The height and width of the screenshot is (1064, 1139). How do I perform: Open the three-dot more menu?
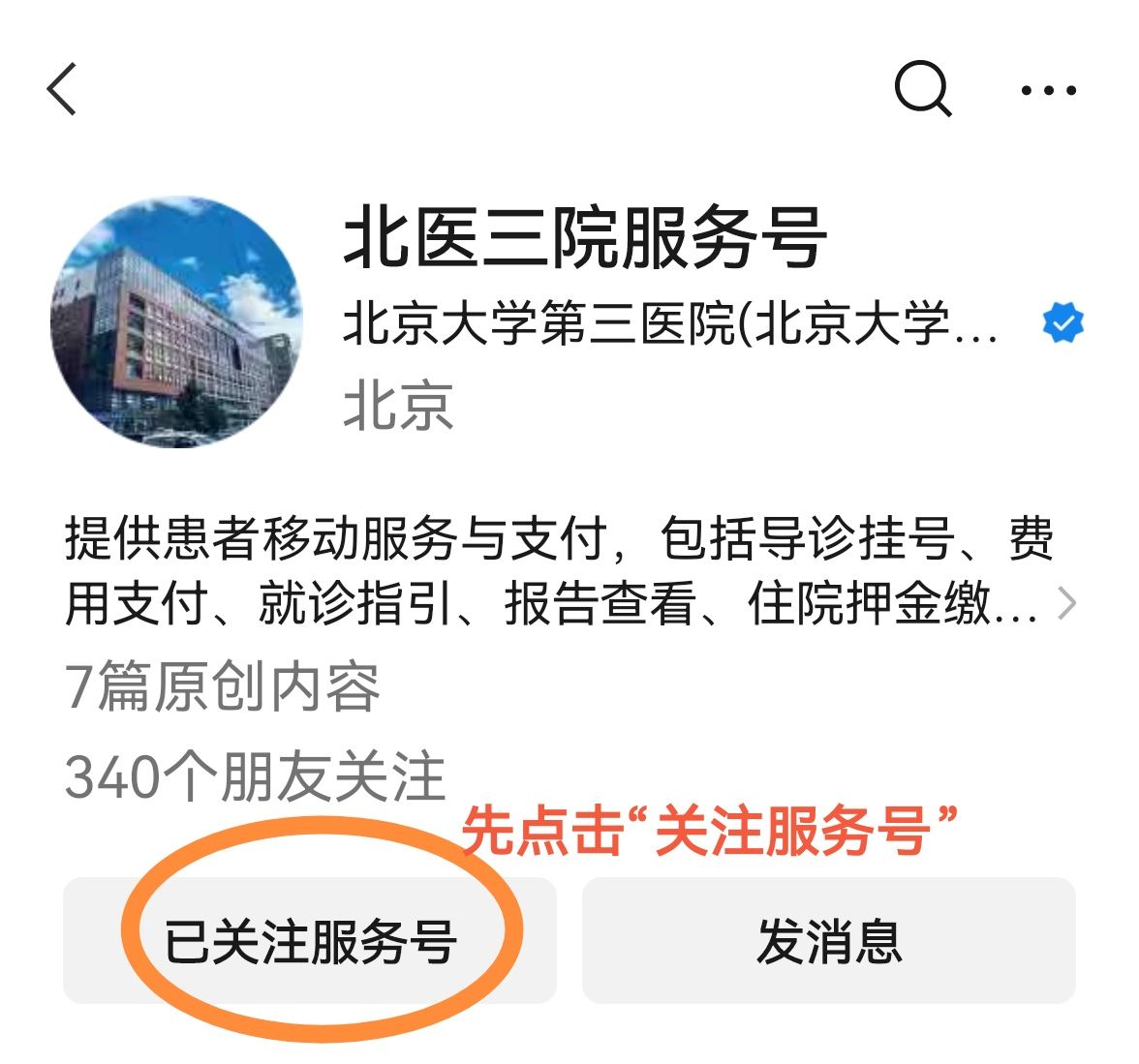click(x=1048, y=91)
